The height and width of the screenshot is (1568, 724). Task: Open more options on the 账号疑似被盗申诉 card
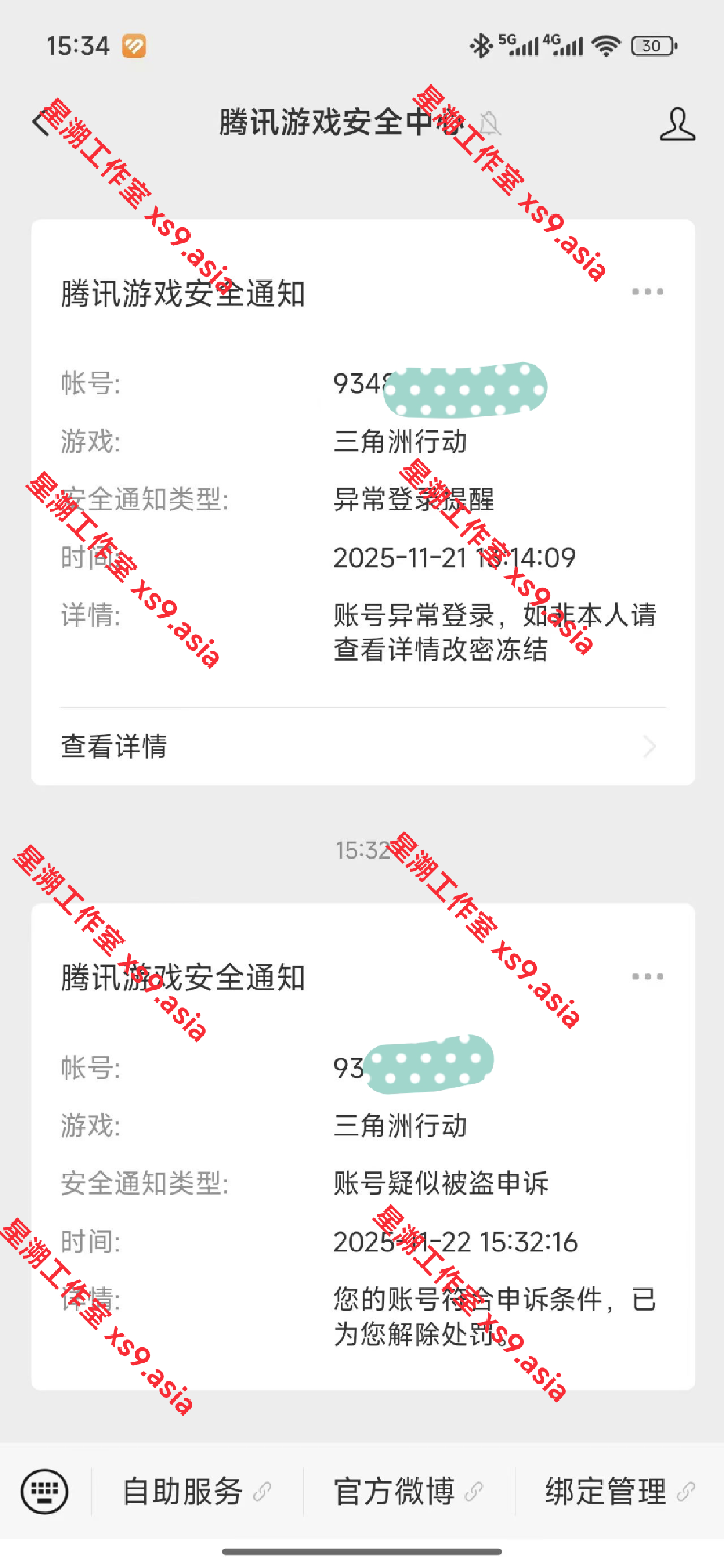click(647, 976)
